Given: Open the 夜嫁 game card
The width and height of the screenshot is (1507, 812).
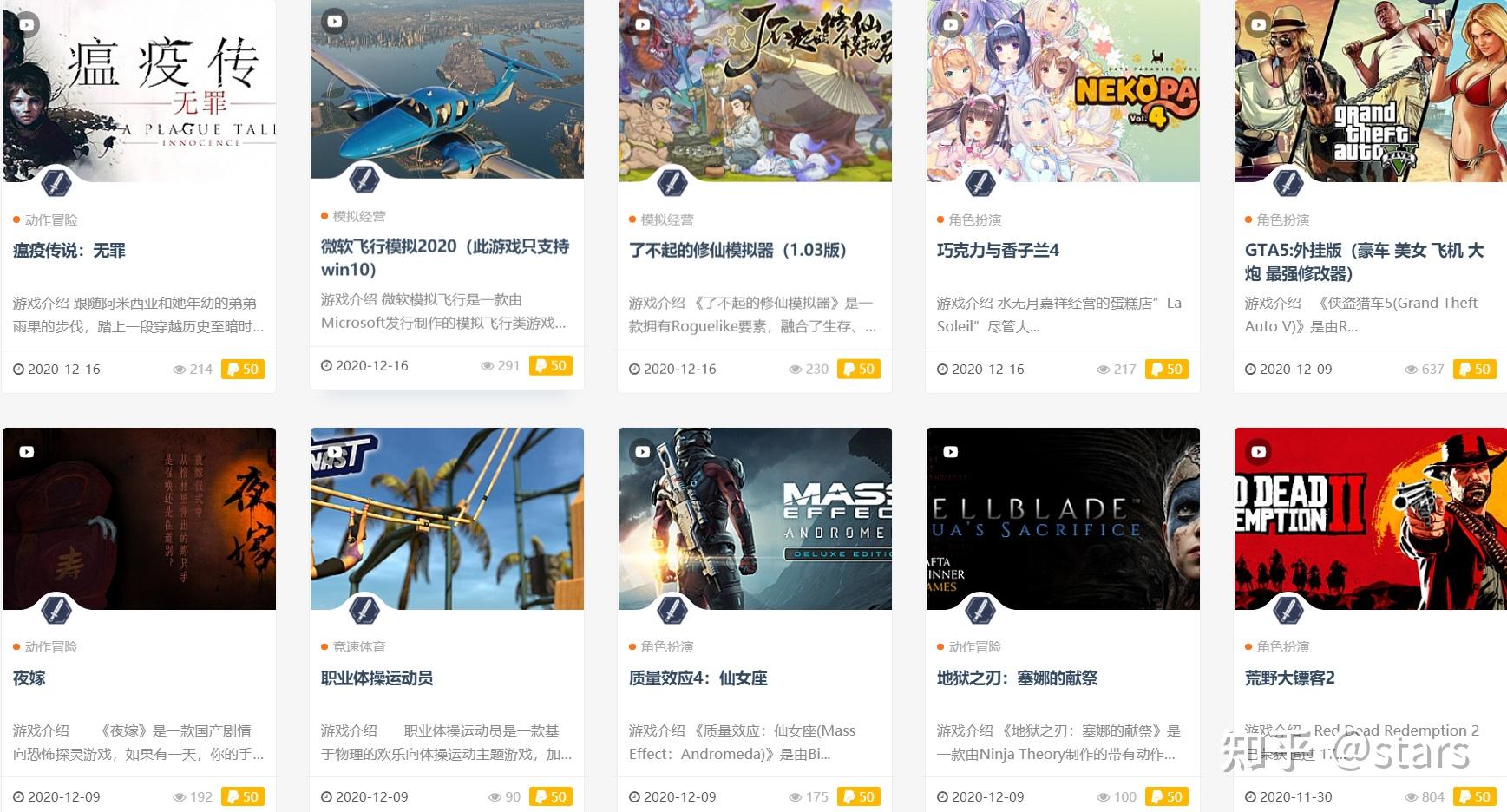Looking at the screenshot, I should click(x=29, y=678).
